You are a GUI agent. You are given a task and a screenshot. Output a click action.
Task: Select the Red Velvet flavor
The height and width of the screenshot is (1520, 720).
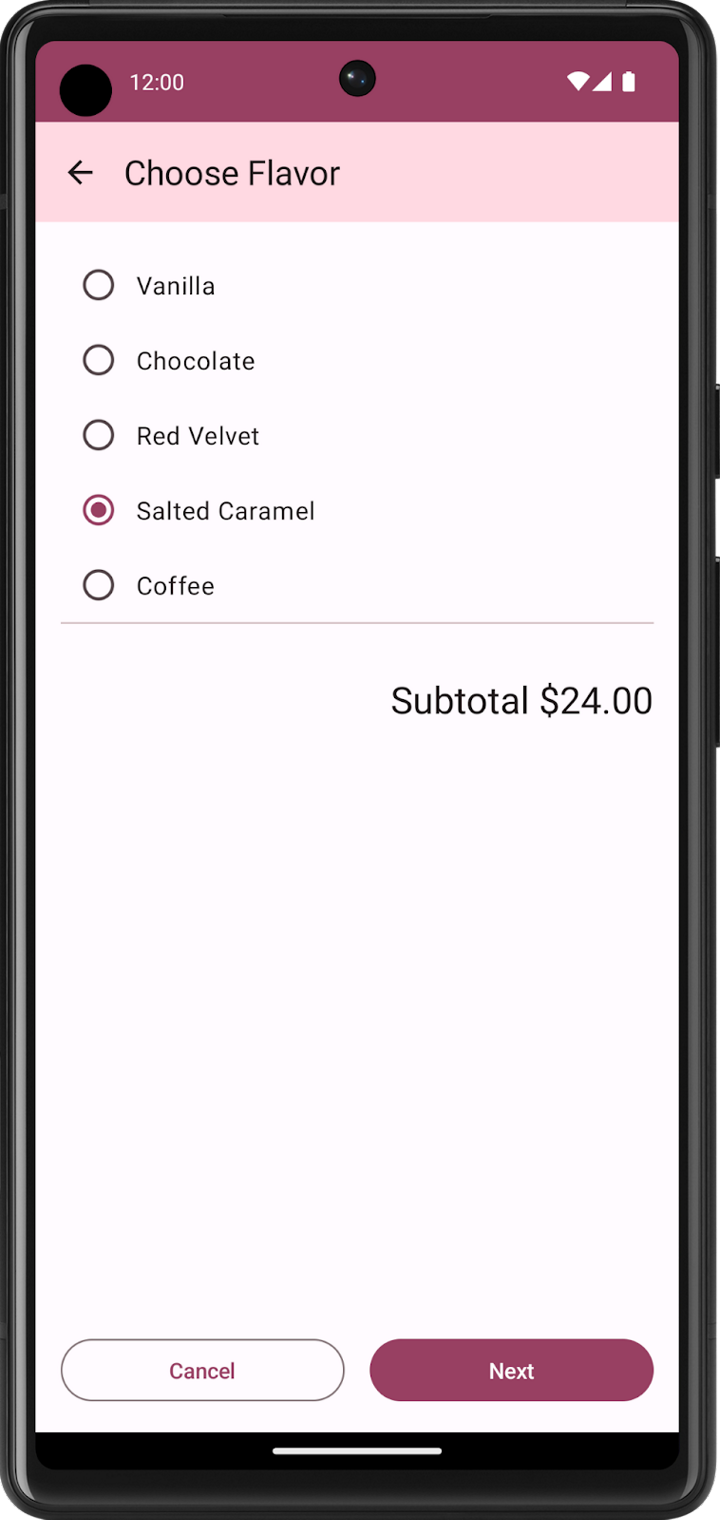click(98, 435)
